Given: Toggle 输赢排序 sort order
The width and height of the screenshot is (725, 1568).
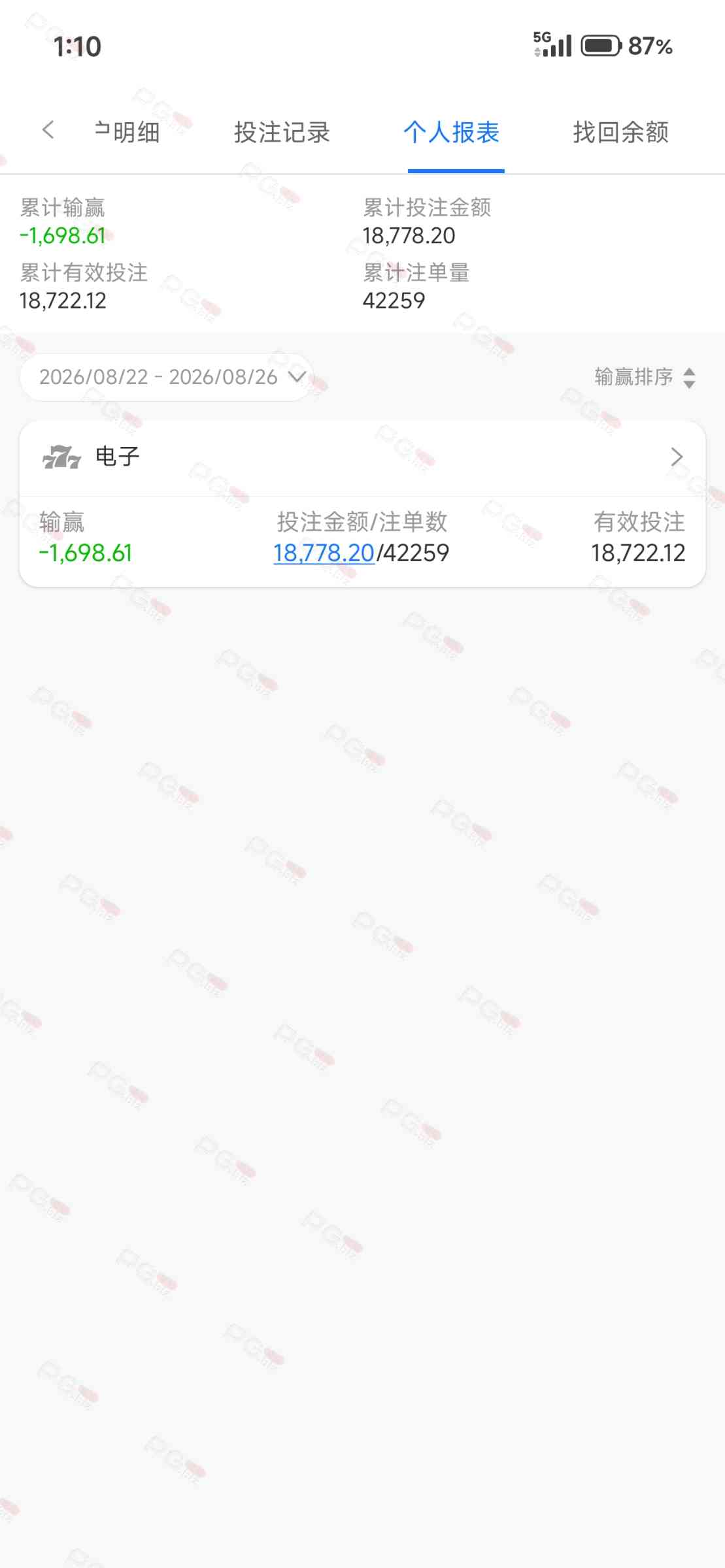Looking at the screenshot, I should 645,377.
